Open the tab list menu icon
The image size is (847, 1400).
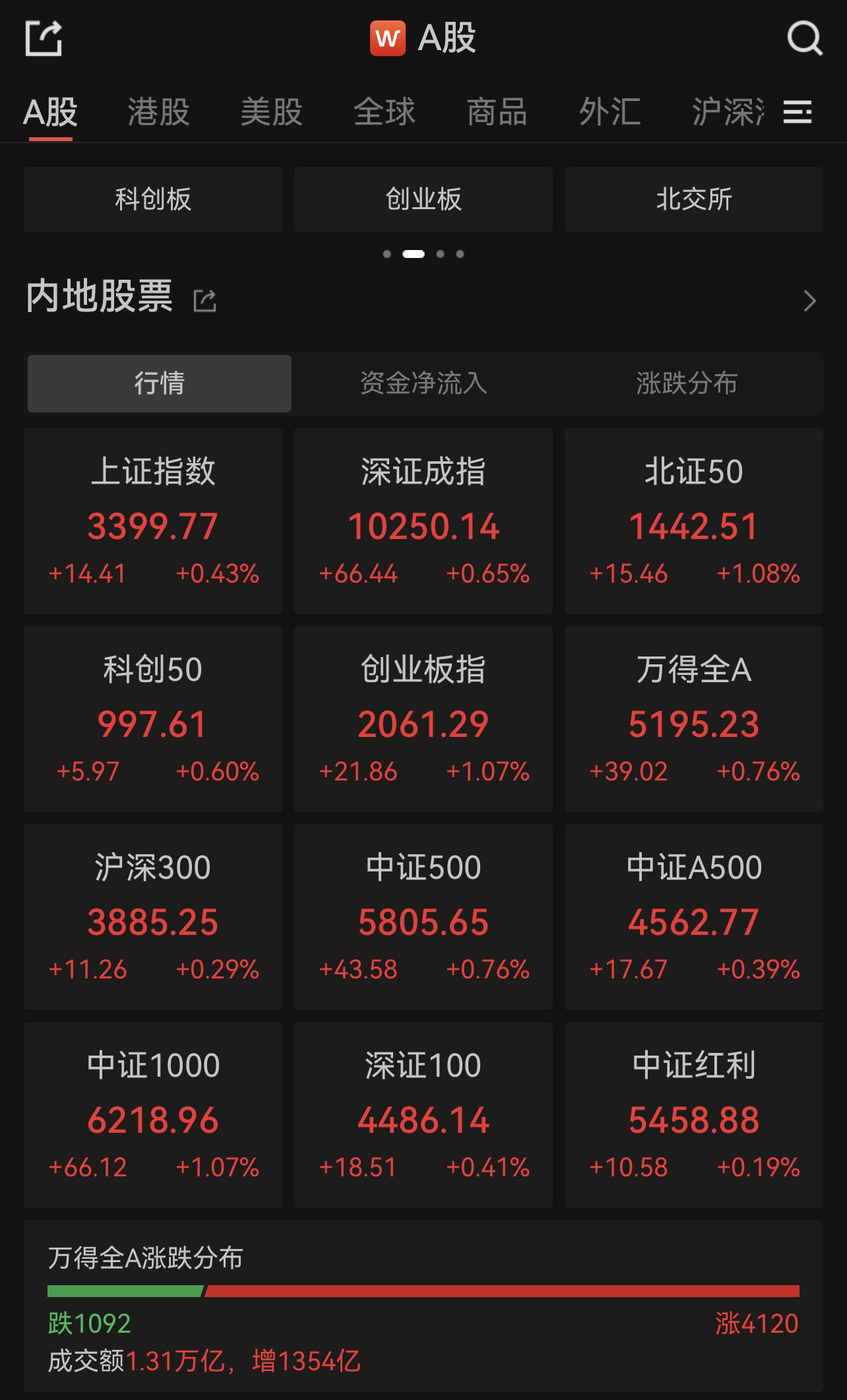click(x=798, y=111)
